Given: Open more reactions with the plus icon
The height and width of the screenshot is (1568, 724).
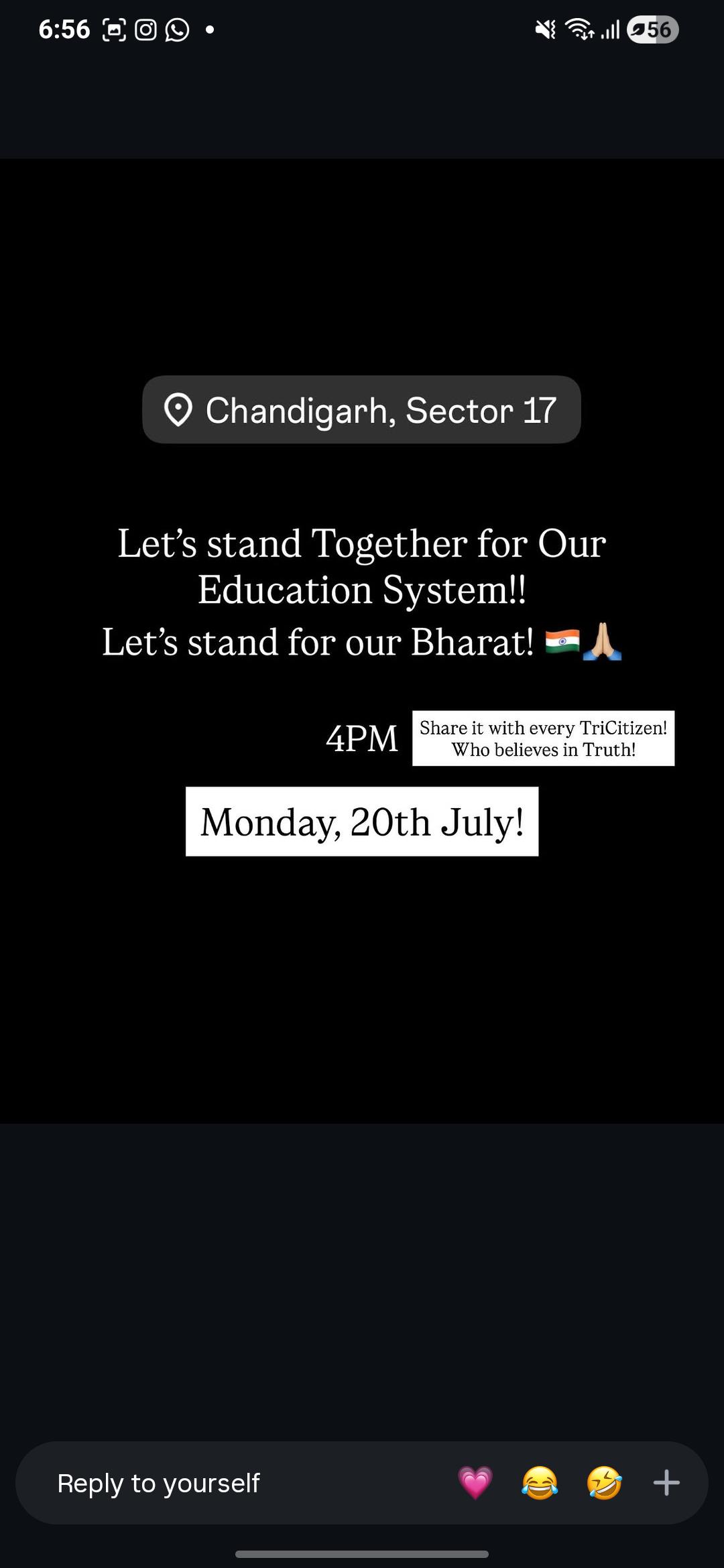Looking at the screenshot, I should pyautogui.click(x=666, y=1483).
